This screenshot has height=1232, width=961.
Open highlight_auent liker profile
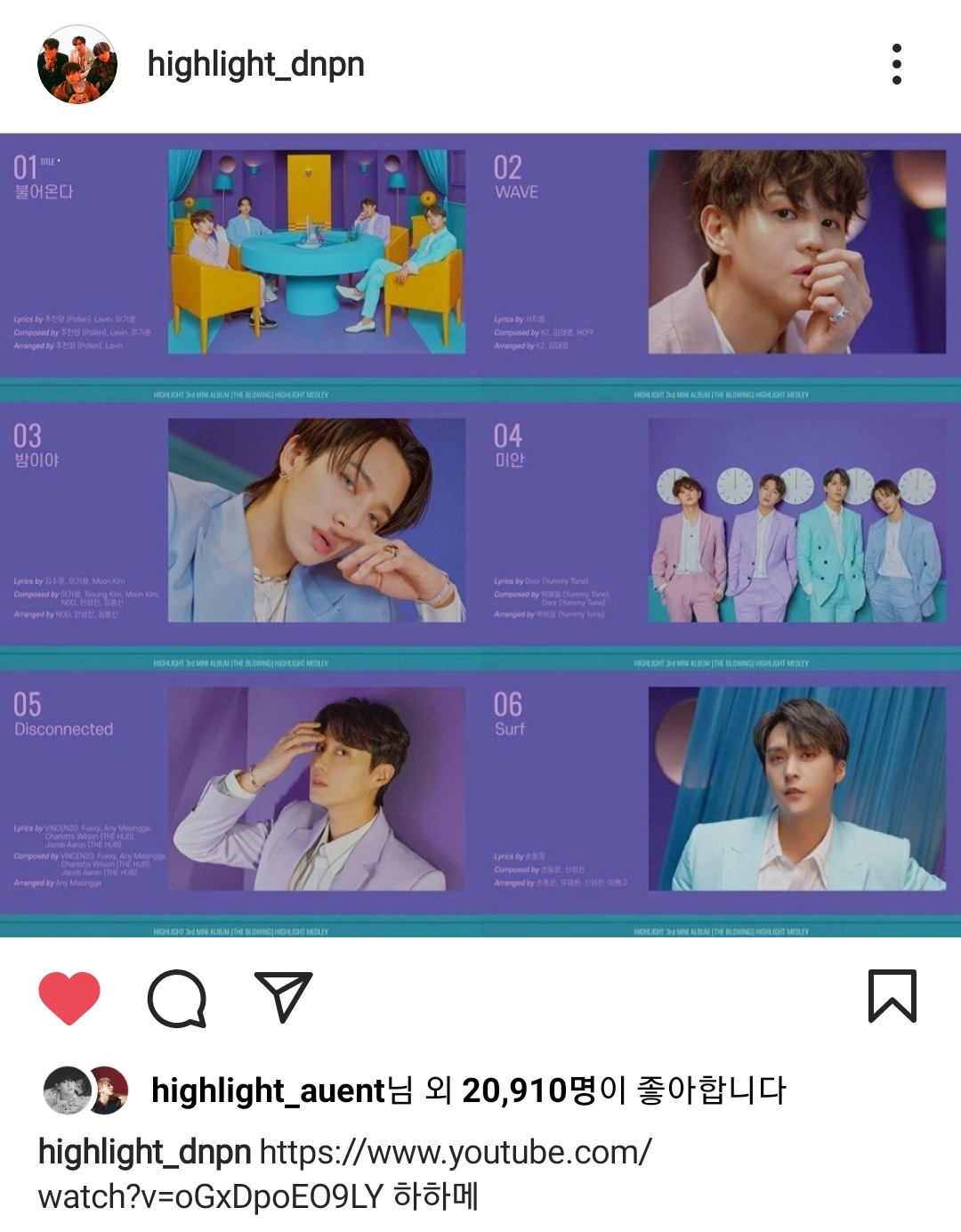tap(269, 1090)
